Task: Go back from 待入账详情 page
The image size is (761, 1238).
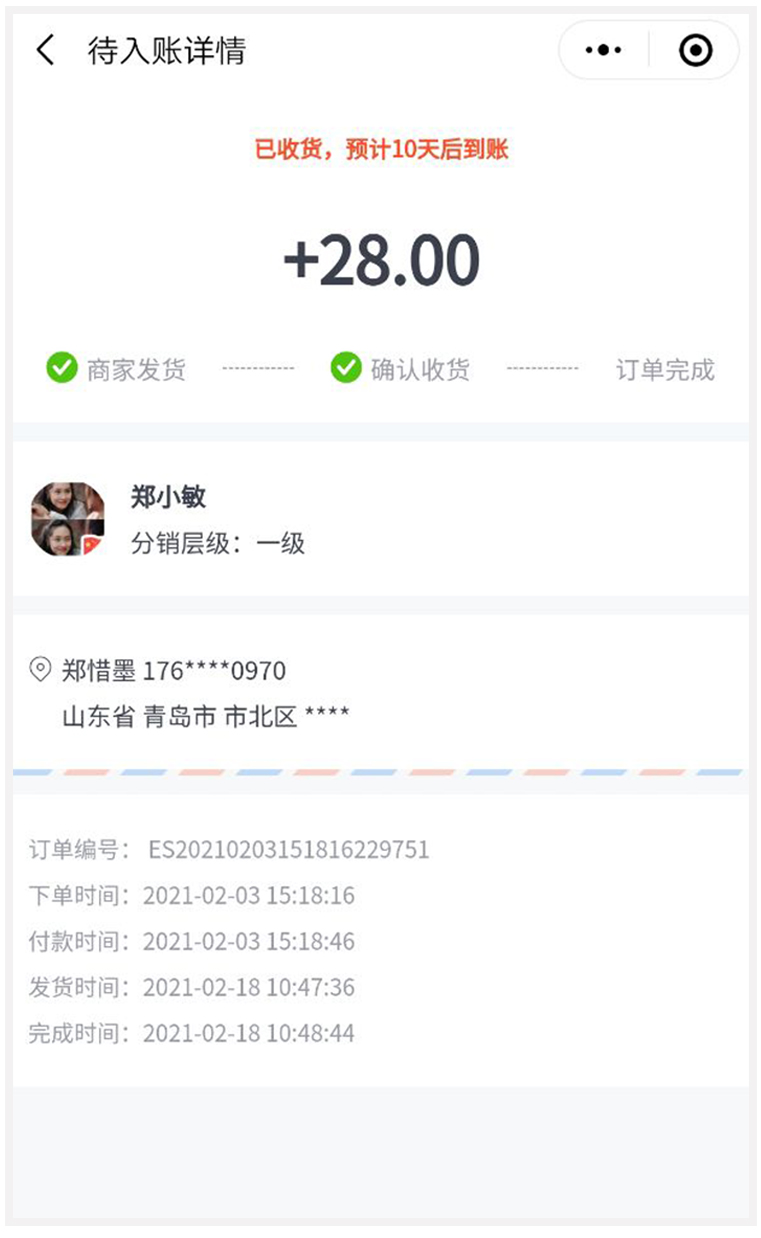Action: tap(45, 50)
